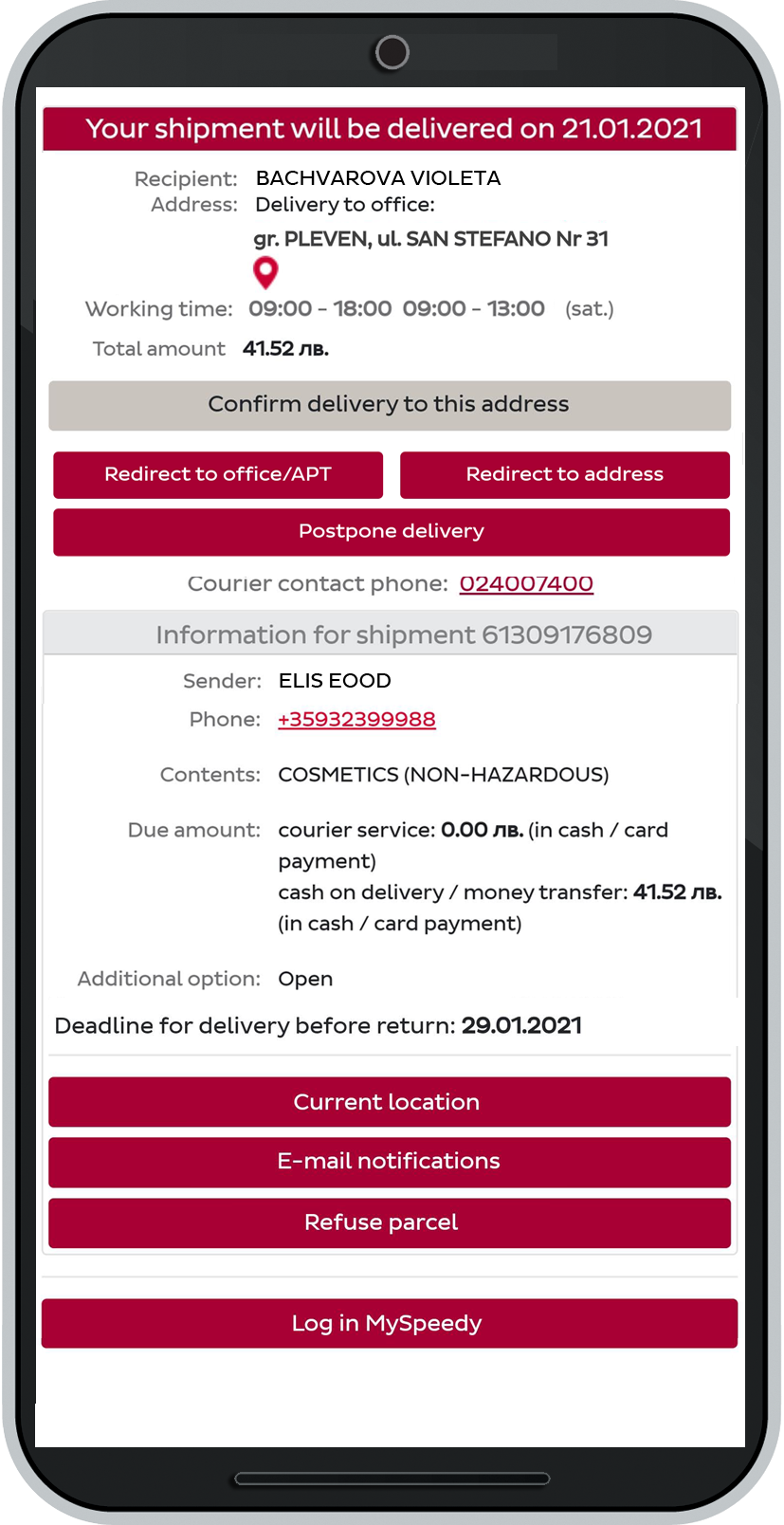Select Redirect to address
This screenshot has height=1525, width=784.
(565, 474)
